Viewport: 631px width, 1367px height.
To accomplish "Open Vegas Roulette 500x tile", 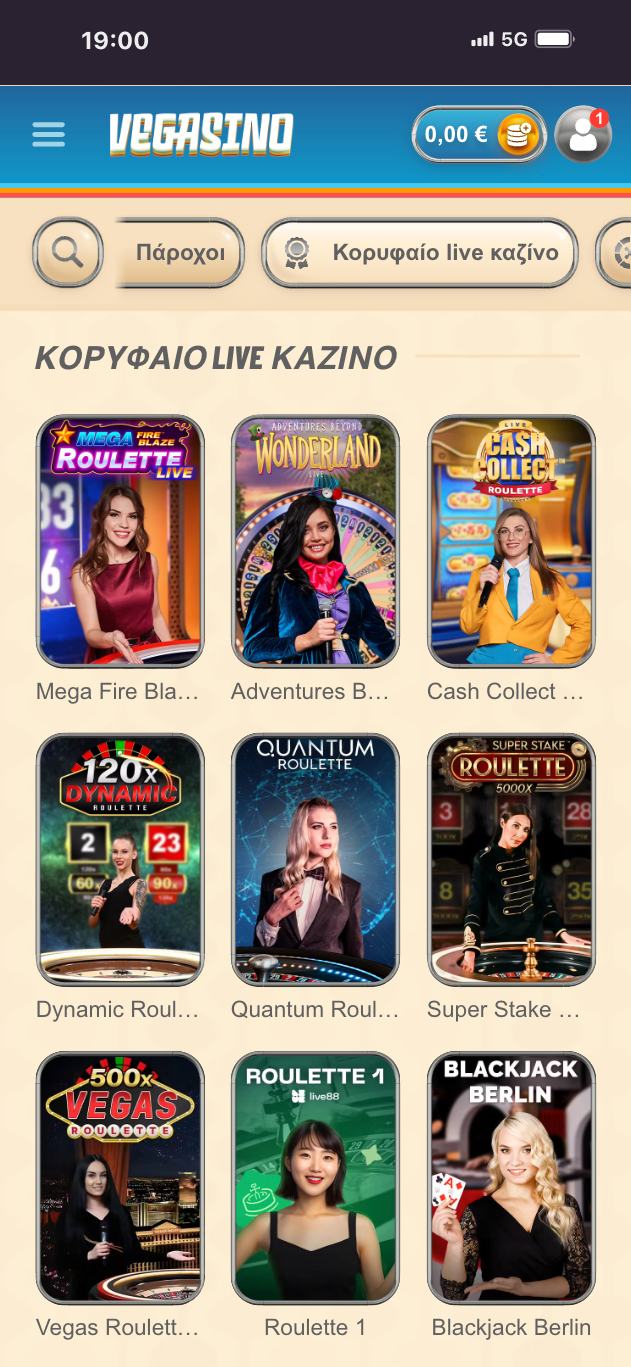I will tap(120, 1177).
